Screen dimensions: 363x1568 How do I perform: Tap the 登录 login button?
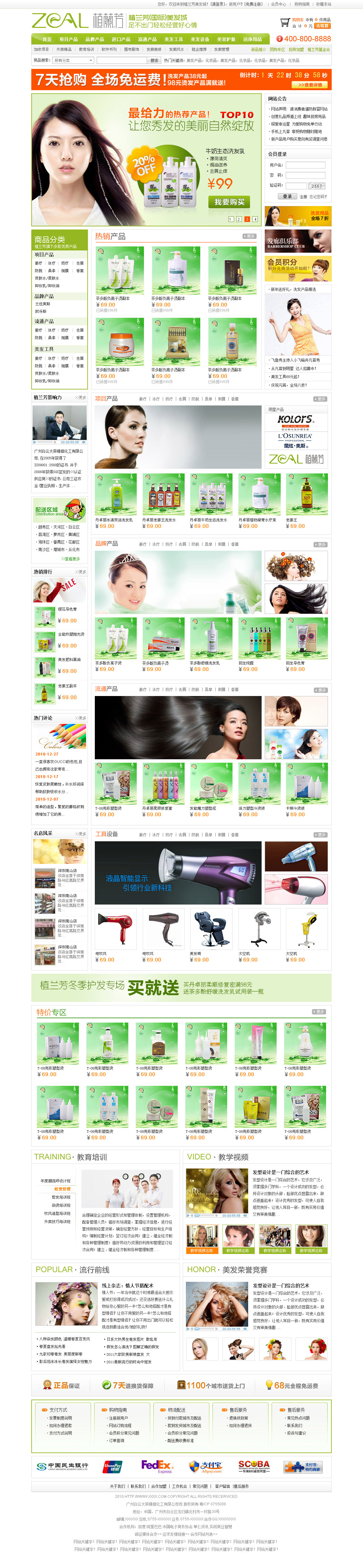(287, 197)
